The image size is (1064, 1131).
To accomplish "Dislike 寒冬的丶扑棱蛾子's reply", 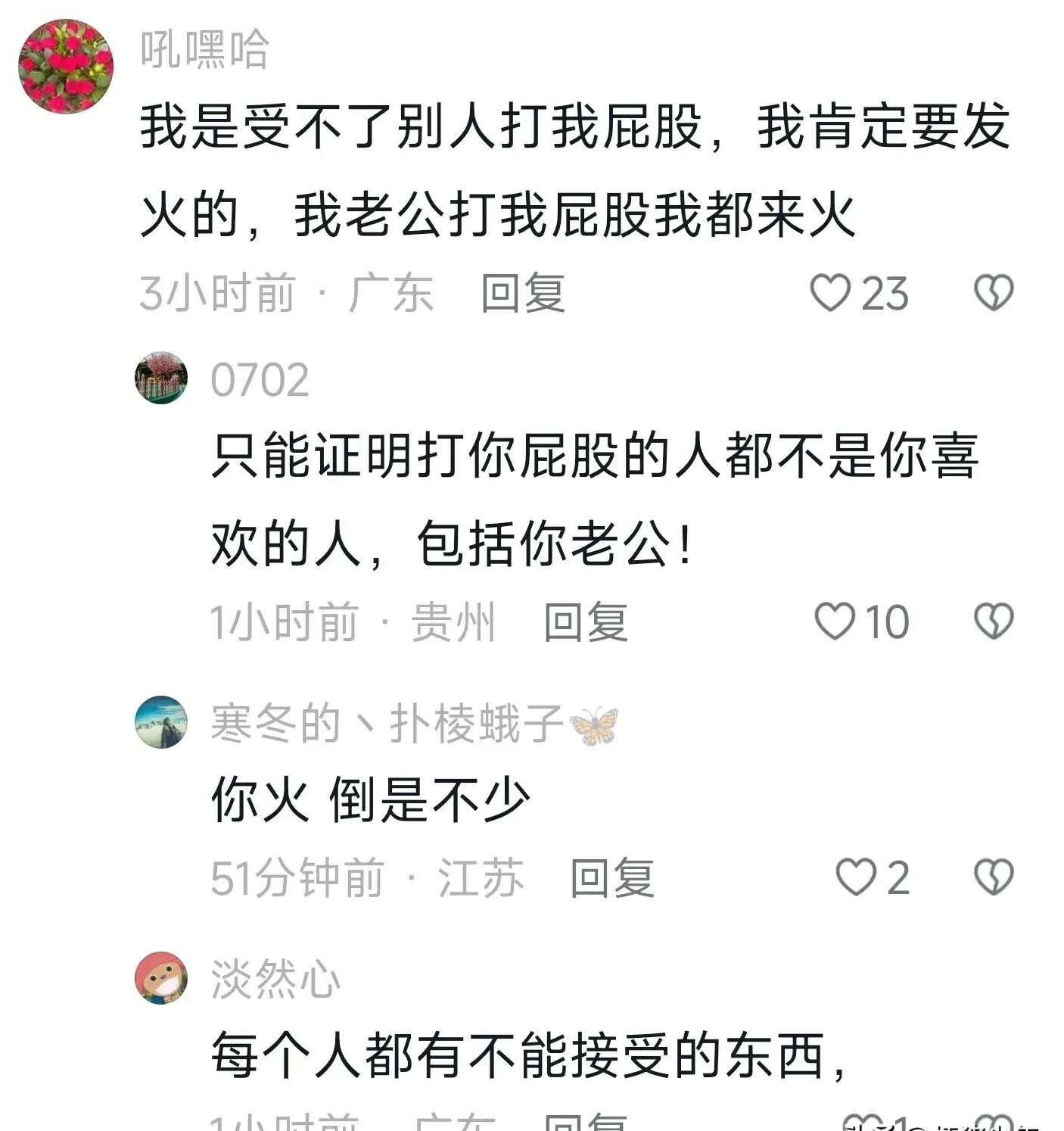I will 993,877.
